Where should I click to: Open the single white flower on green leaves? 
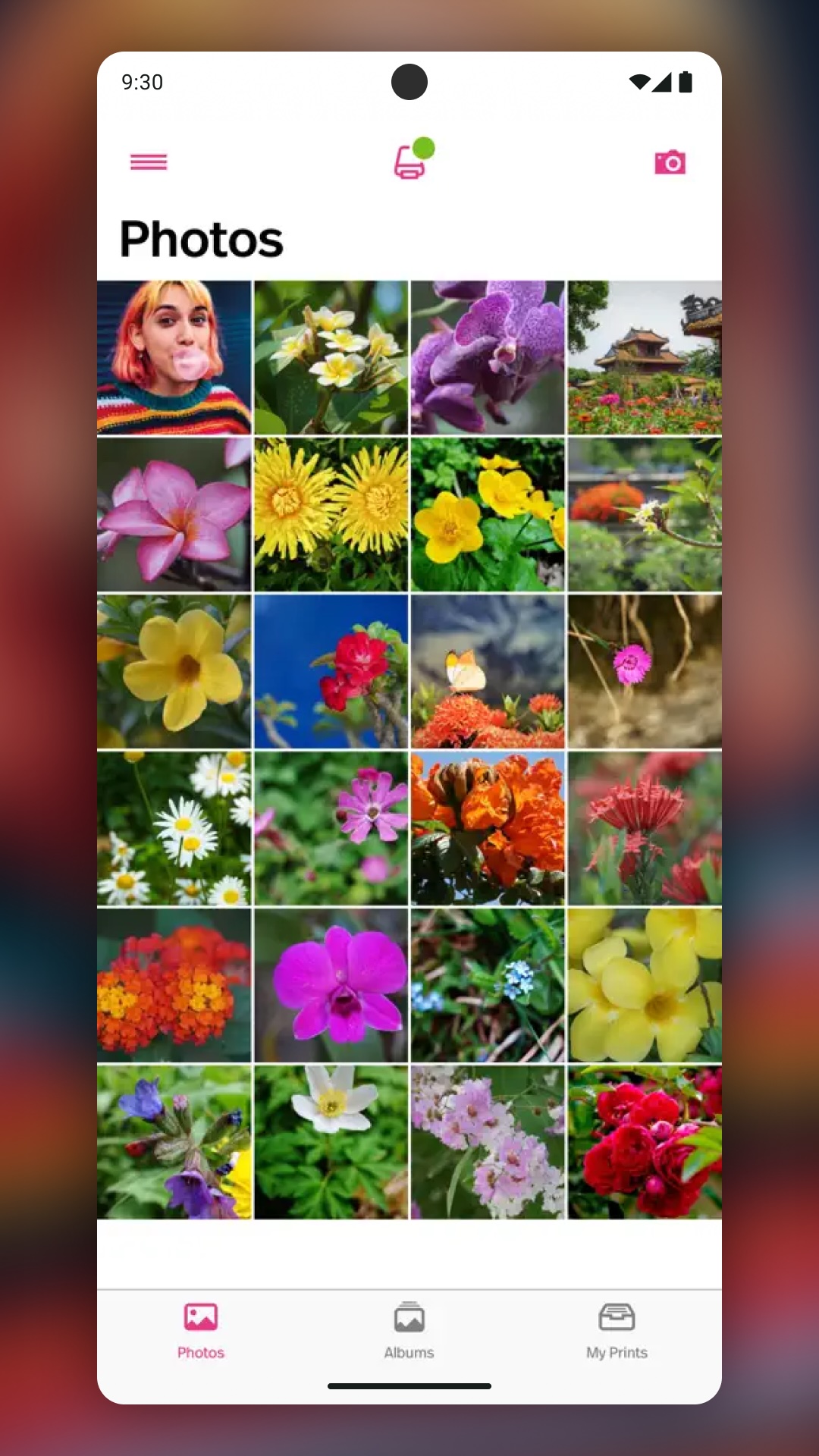(x=331, y=1143)
